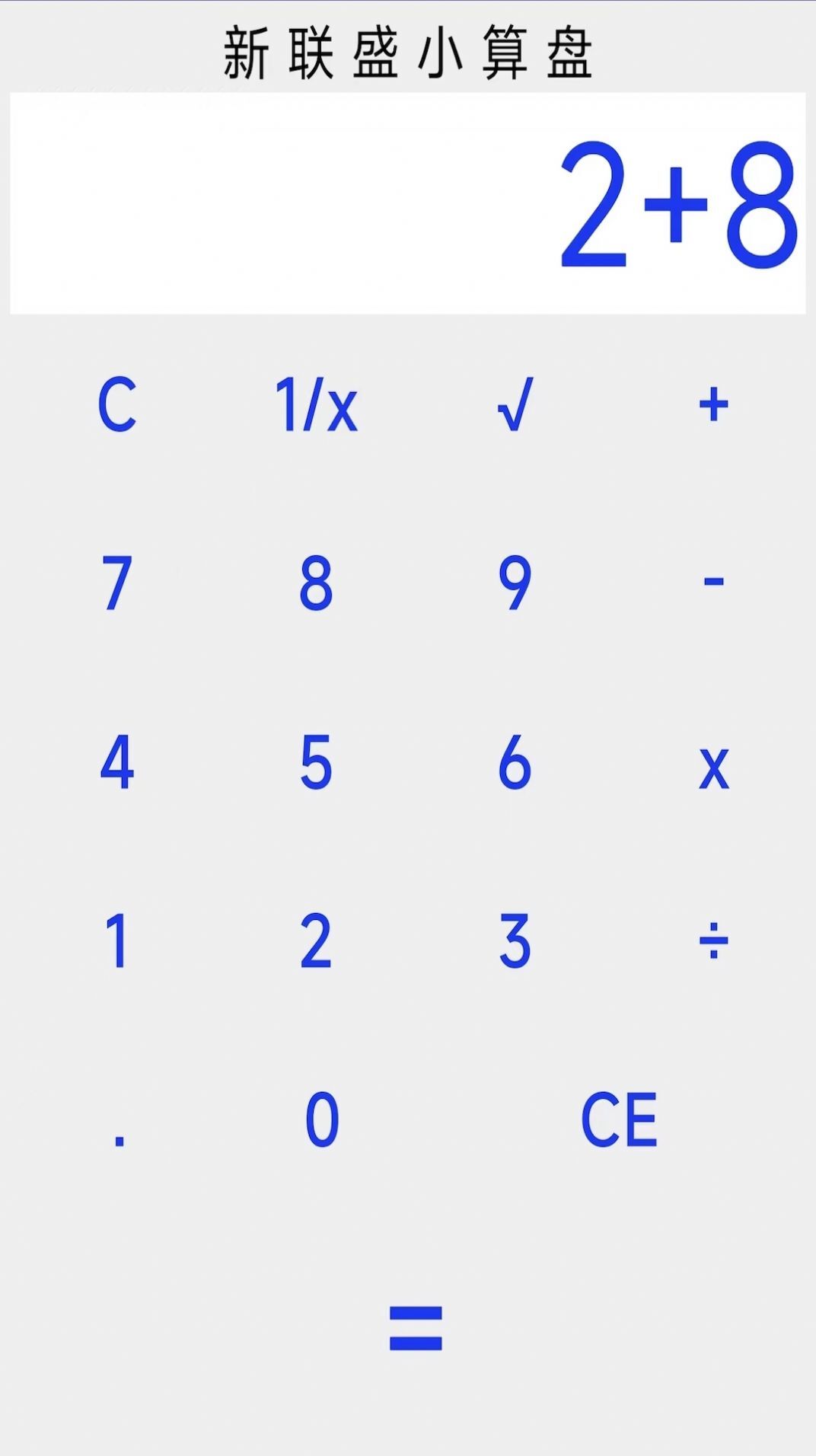Enter the digit 5
816x1456 pixels.
316,762
